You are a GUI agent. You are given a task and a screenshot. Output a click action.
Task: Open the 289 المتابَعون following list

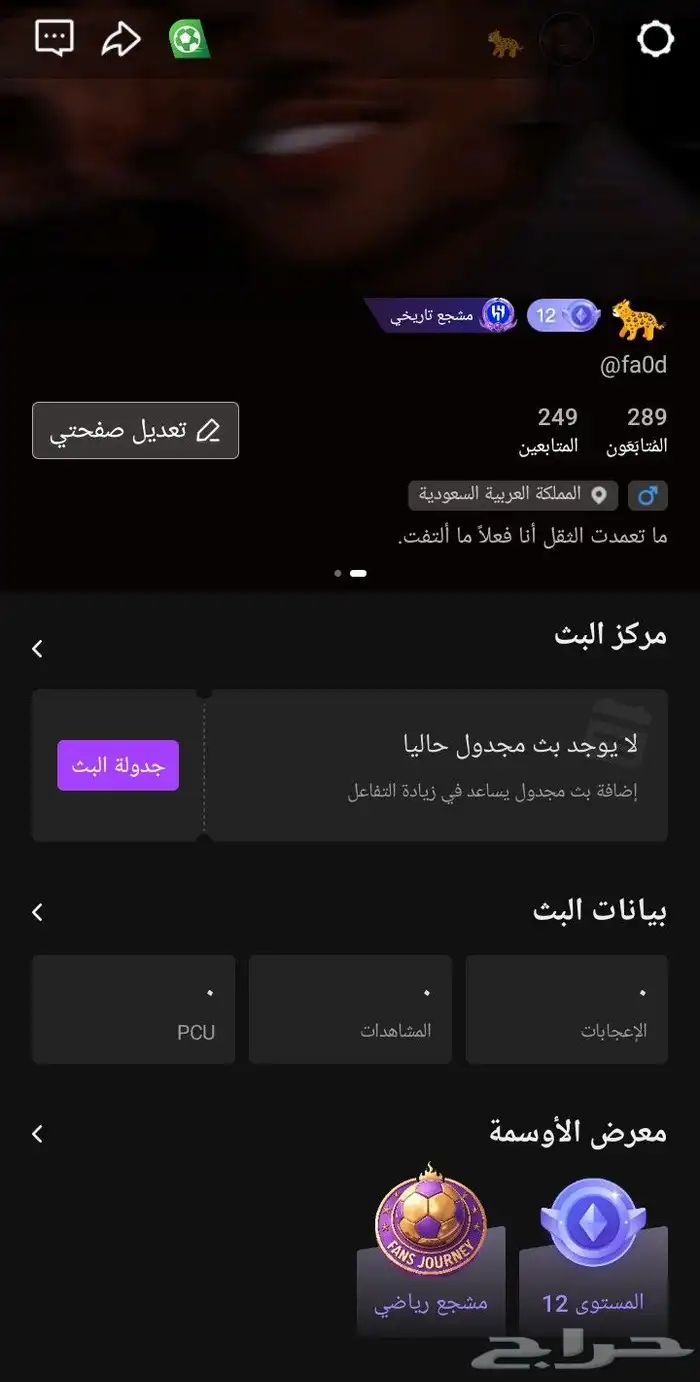tap(637, 430)
